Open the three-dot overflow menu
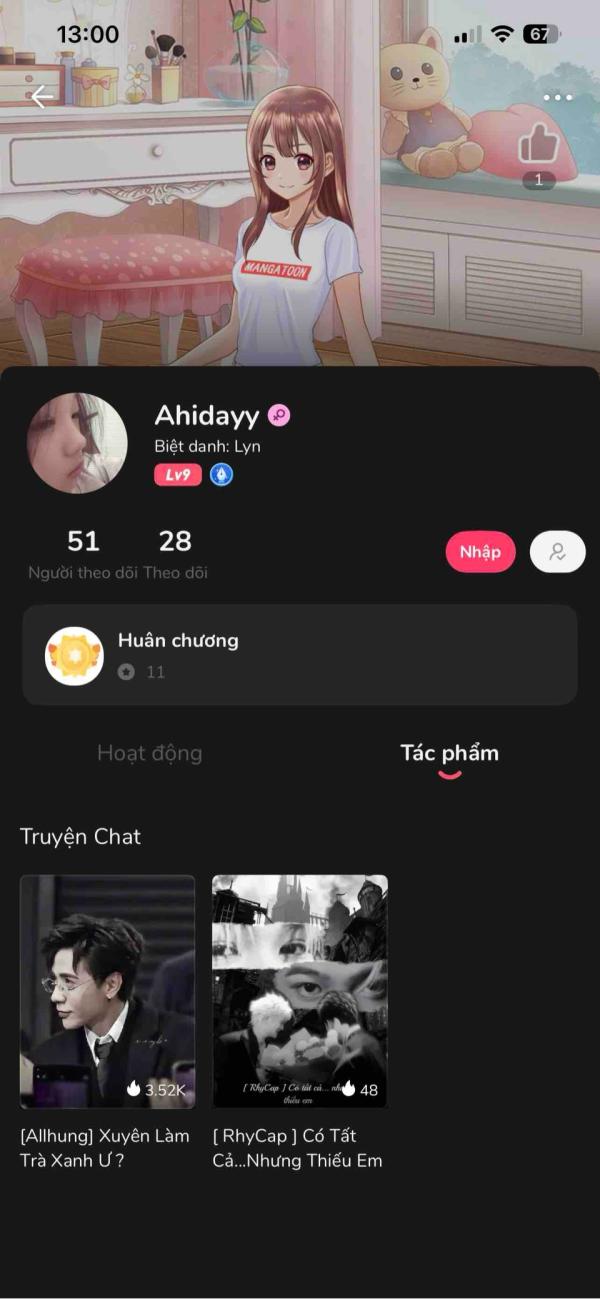This screenshot has height=1299, width=600. (557, 97)
